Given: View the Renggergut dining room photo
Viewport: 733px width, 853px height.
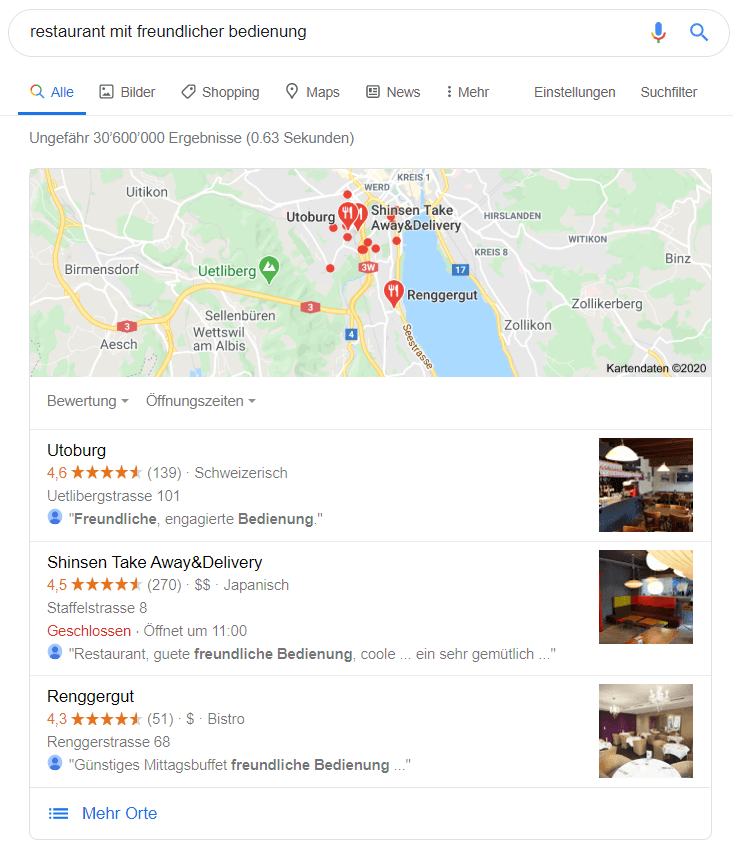Looking at the screenshot, I should [645, 730].
